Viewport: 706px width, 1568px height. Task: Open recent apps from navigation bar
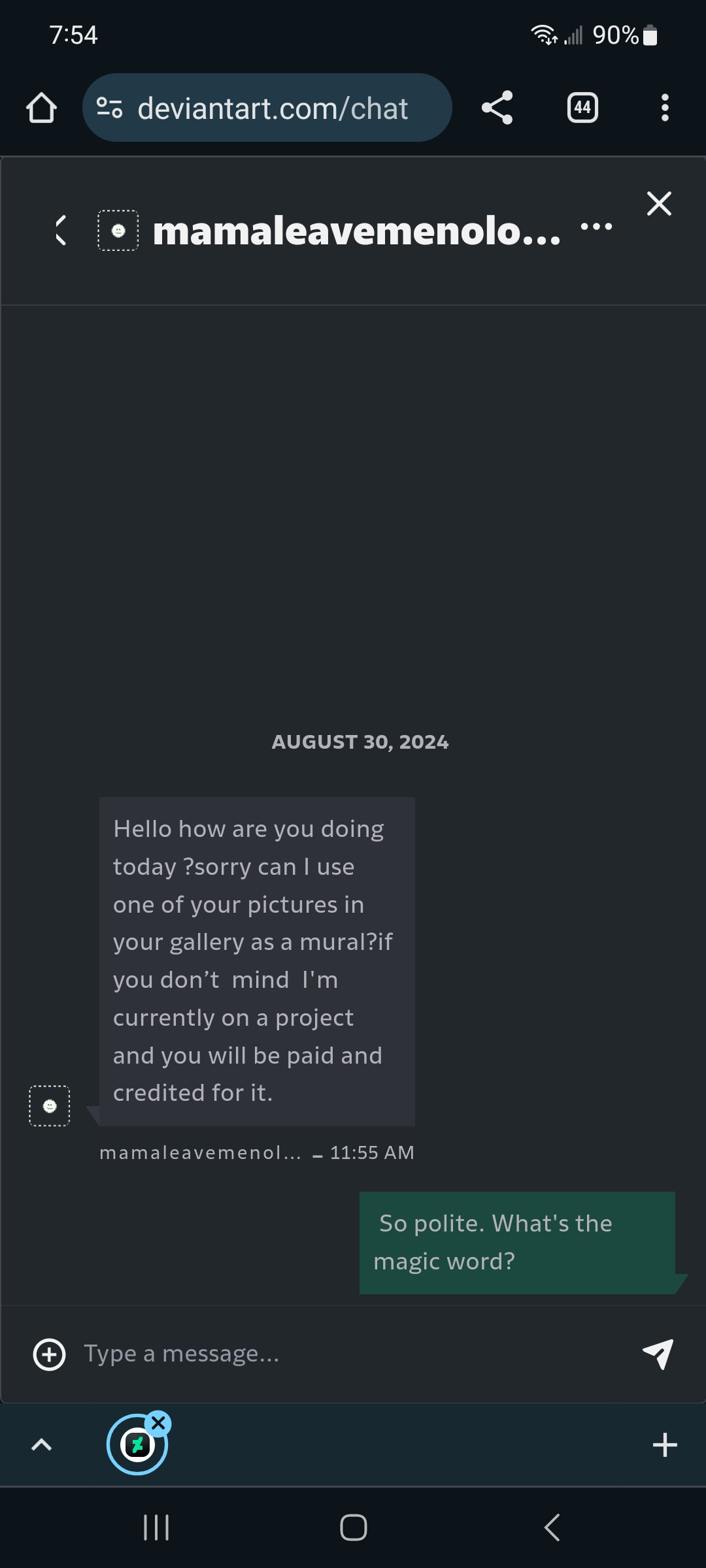(156, 1527)
